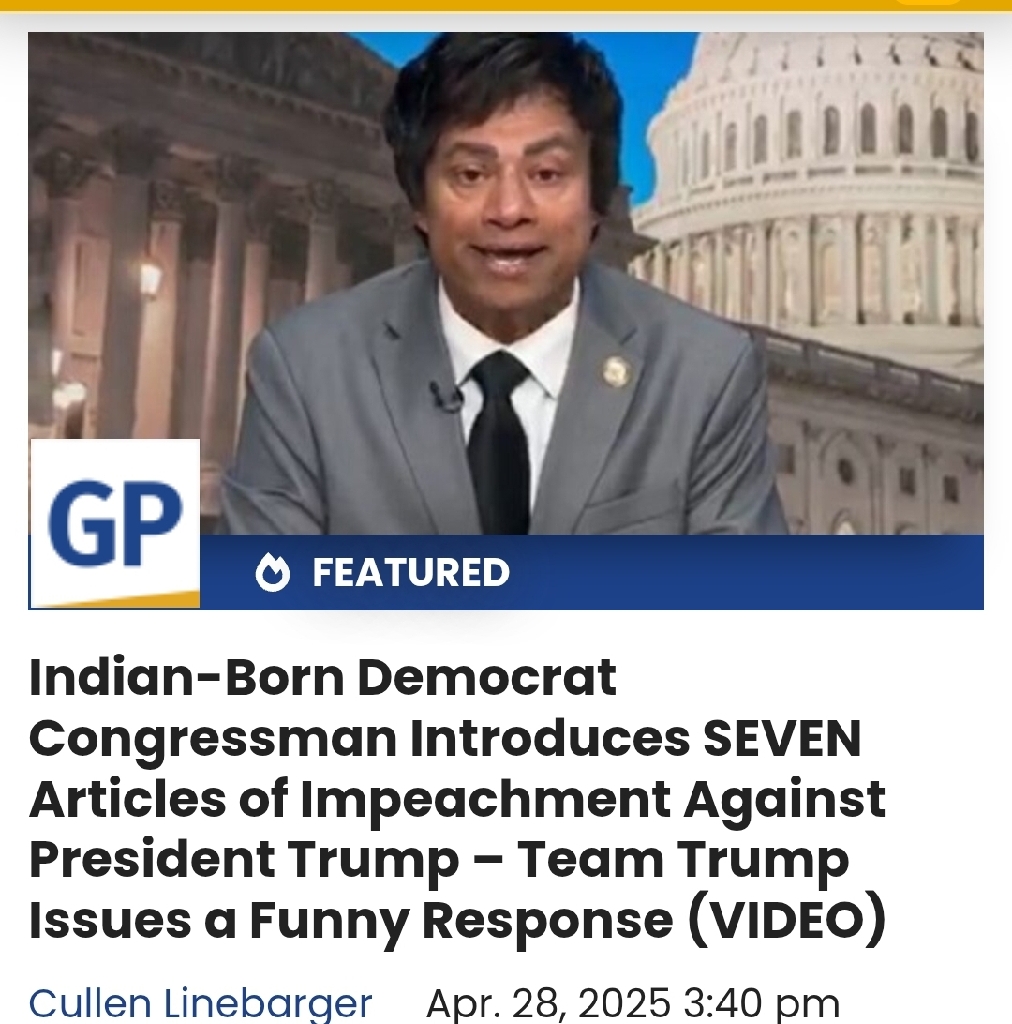Open the featured article image
Viewport: 1012px width, 1024px height.
[x=506, y=320]
